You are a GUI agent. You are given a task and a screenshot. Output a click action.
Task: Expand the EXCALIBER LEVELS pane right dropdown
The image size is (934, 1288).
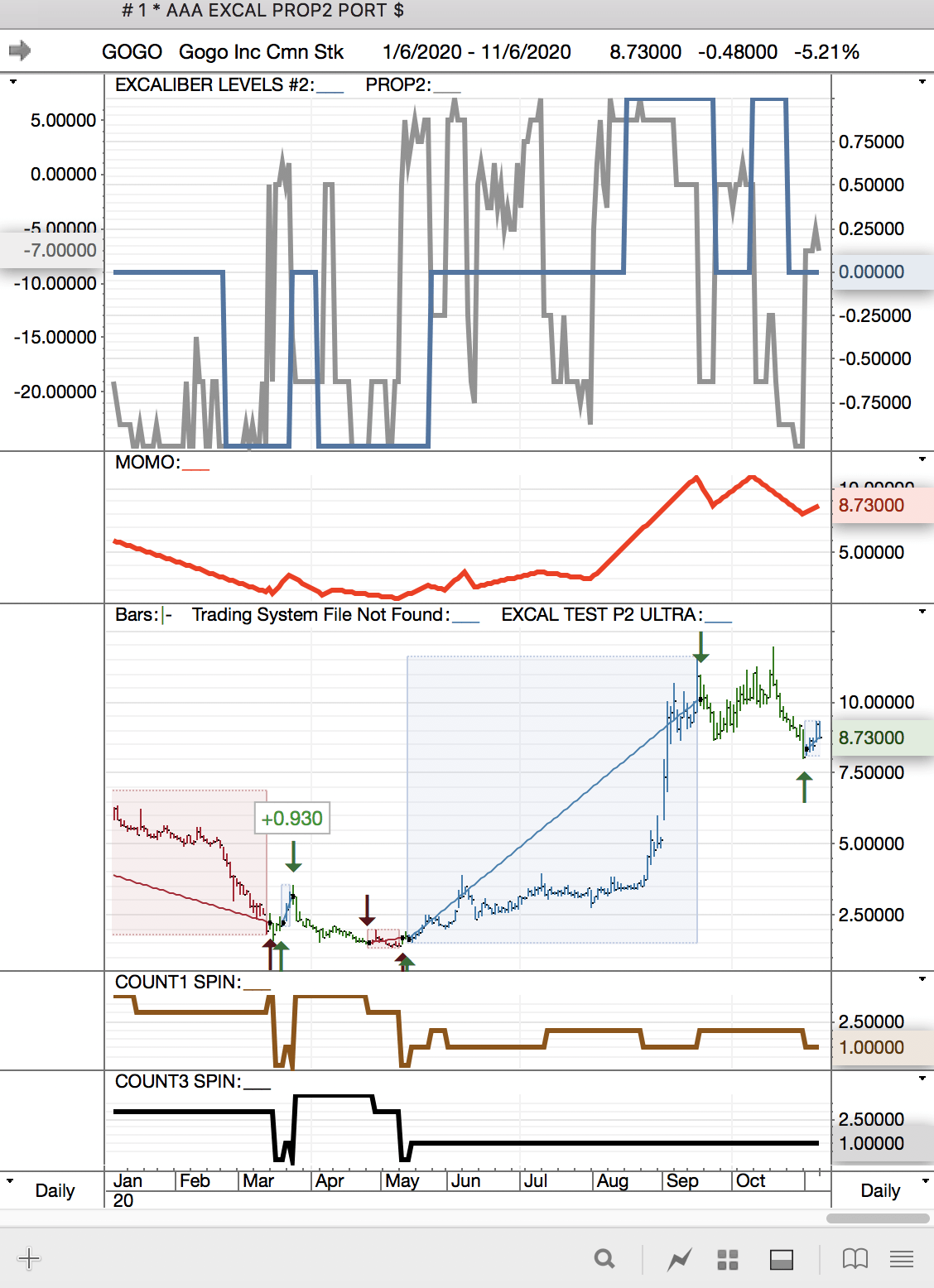click(x=922, y=82)
